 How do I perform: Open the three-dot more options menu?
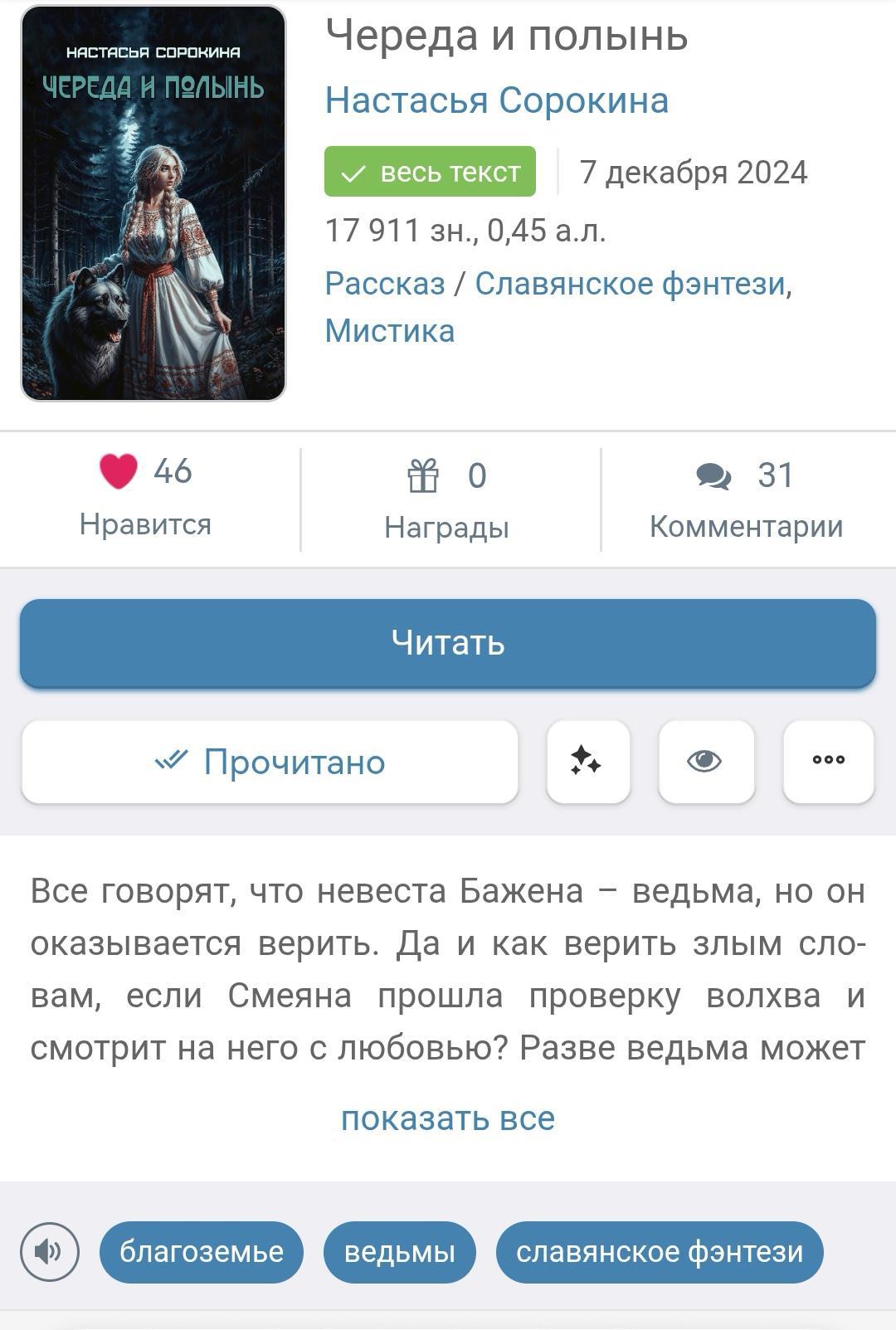pos(828,762)
